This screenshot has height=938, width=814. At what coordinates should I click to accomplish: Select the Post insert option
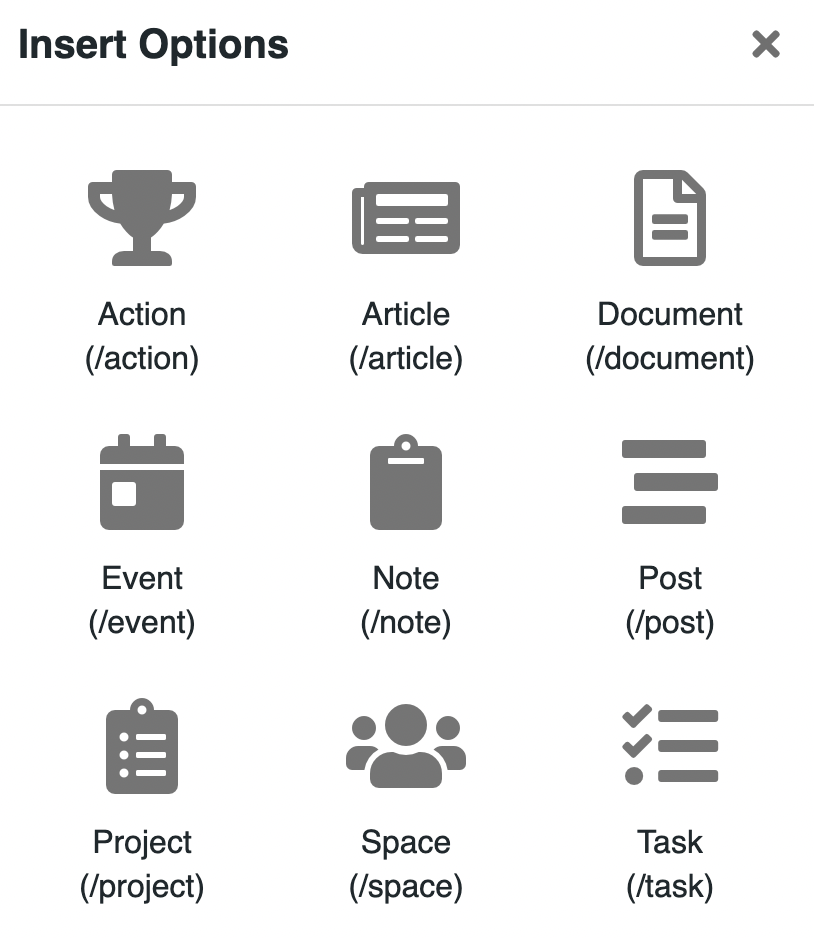tap(670, 482)
